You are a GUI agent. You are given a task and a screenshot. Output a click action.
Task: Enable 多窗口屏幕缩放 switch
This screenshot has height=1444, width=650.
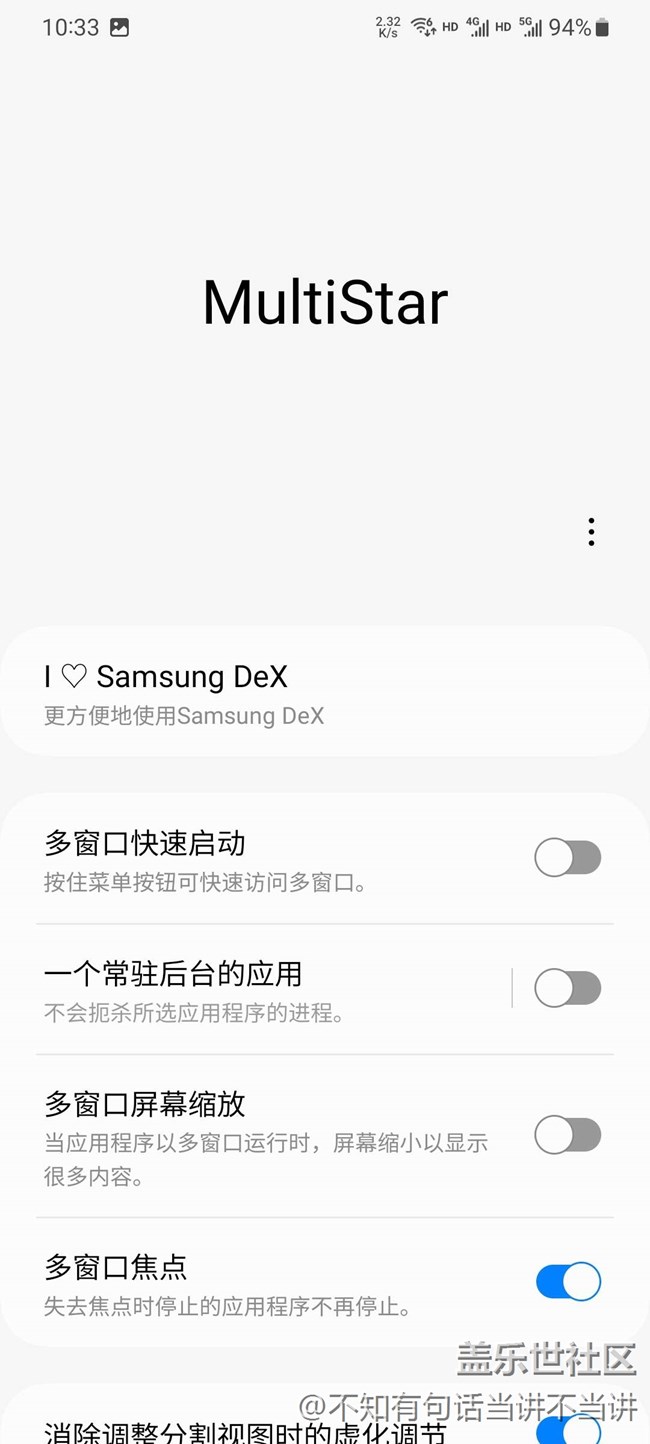567,1135
